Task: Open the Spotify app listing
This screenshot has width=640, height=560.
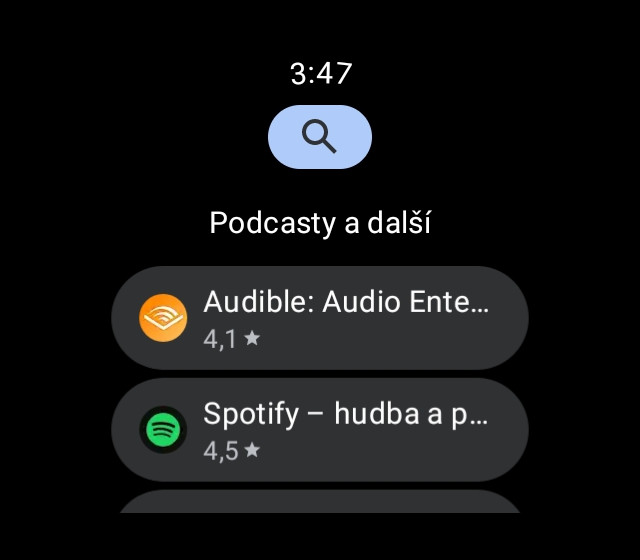Action: [320, 430]
